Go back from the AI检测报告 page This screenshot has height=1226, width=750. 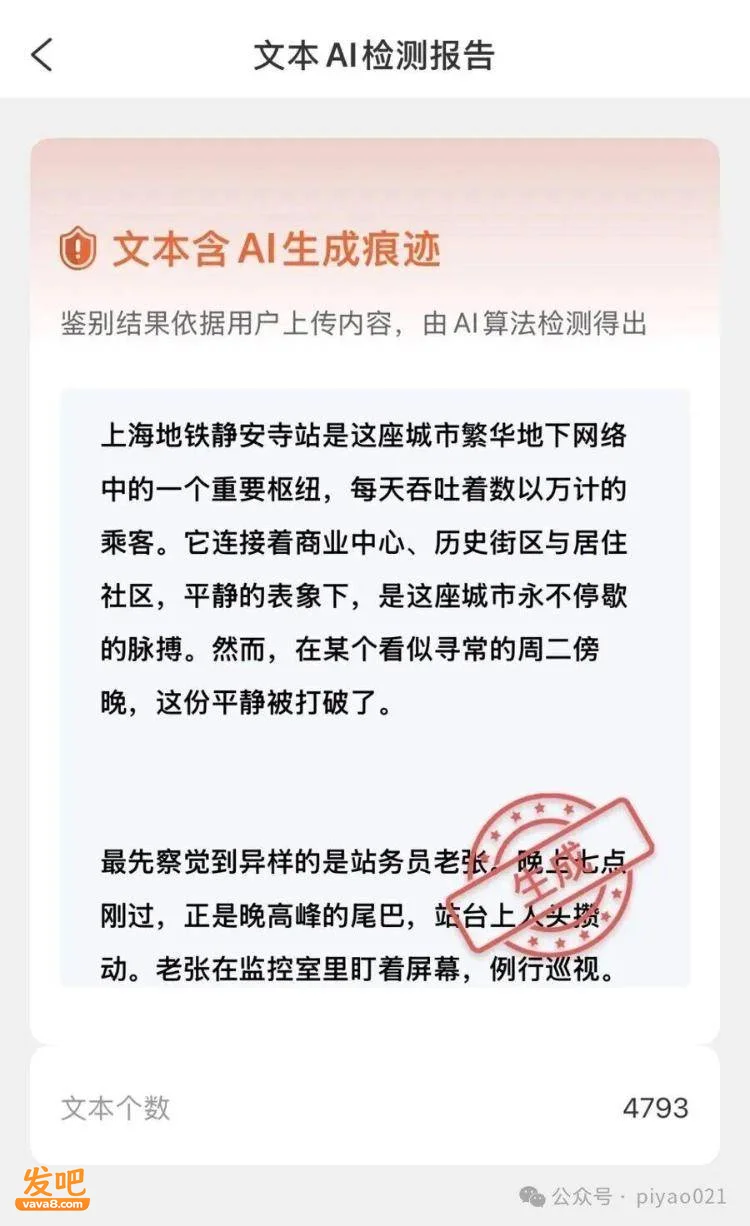[41, 54]
